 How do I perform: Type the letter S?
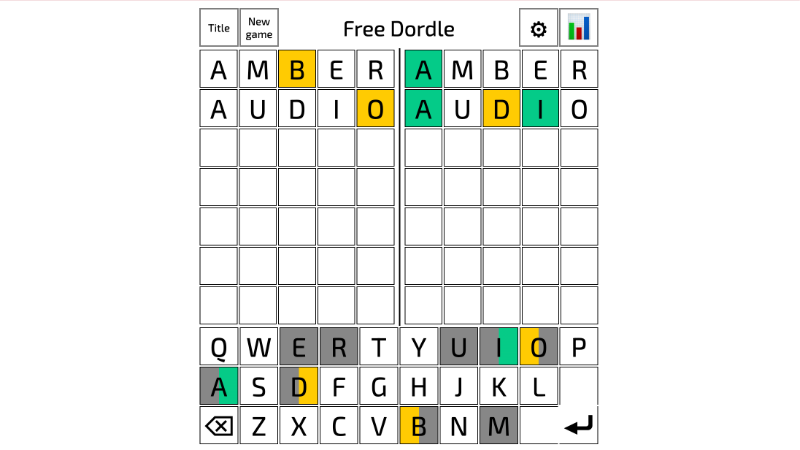pos(259,387)
